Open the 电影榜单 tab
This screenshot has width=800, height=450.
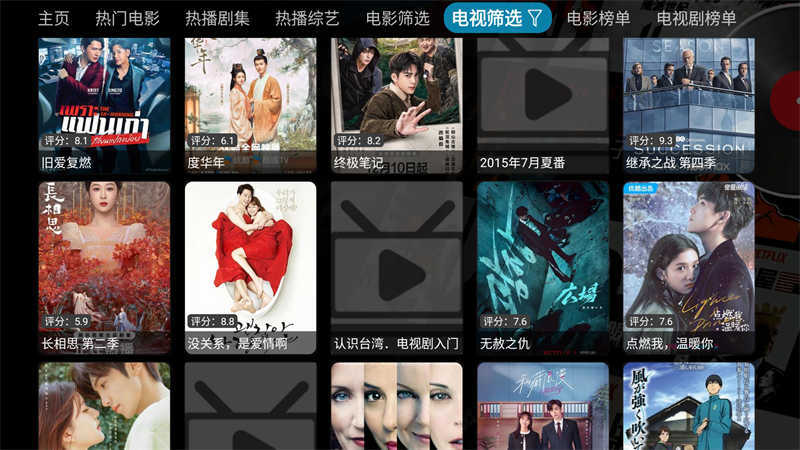click(x=598, y=18)
